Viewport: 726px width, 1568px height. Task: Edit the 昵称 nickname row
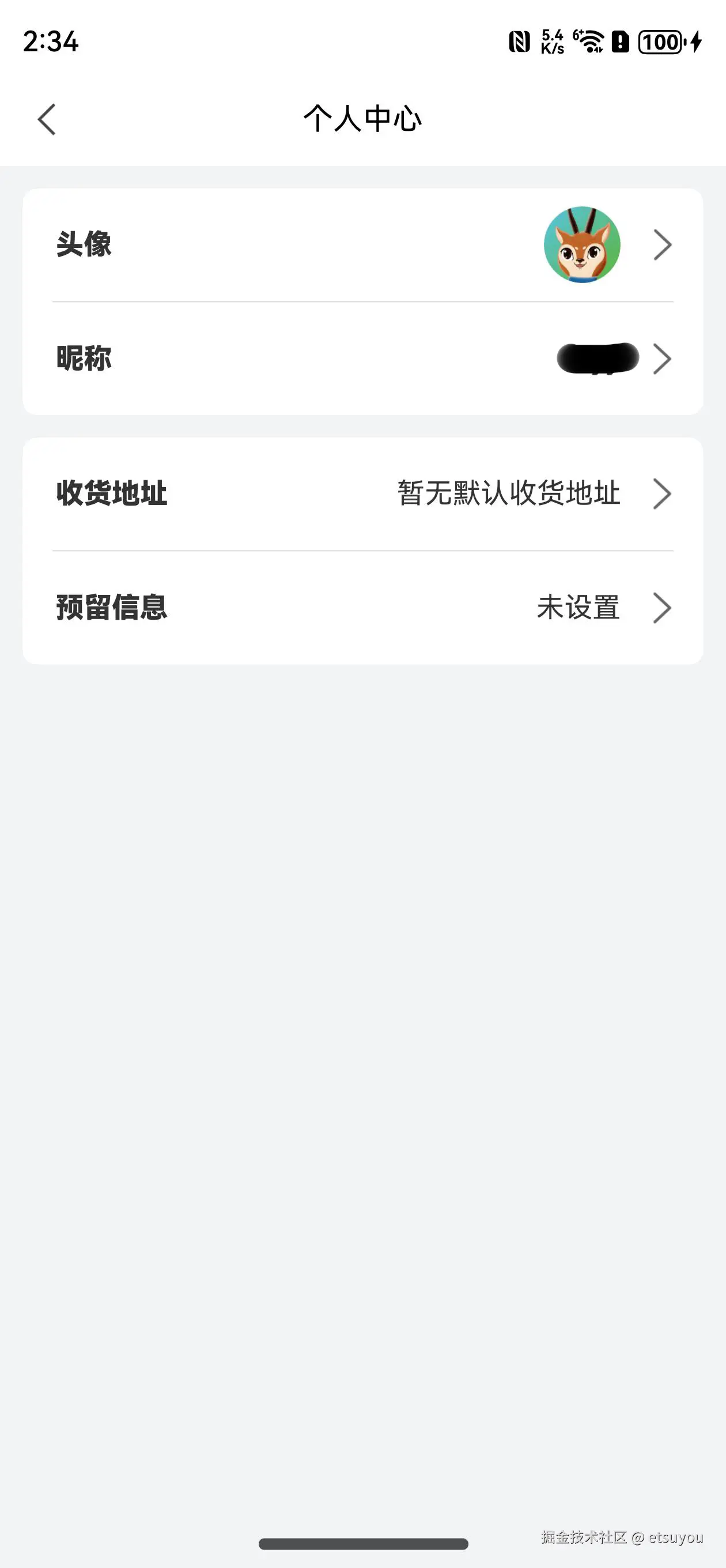point(362,359)
